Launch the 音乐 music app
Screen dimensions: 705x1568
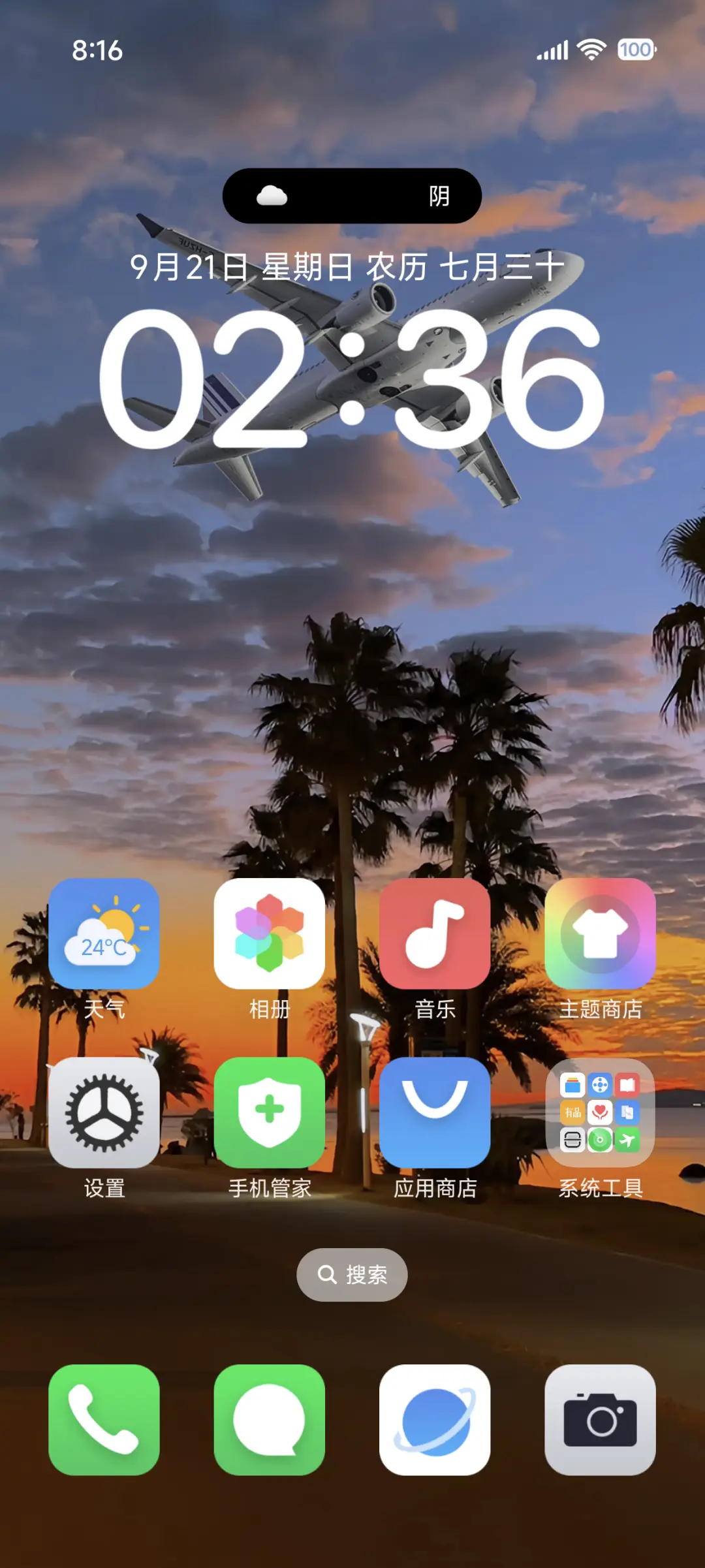click(435, 935)
